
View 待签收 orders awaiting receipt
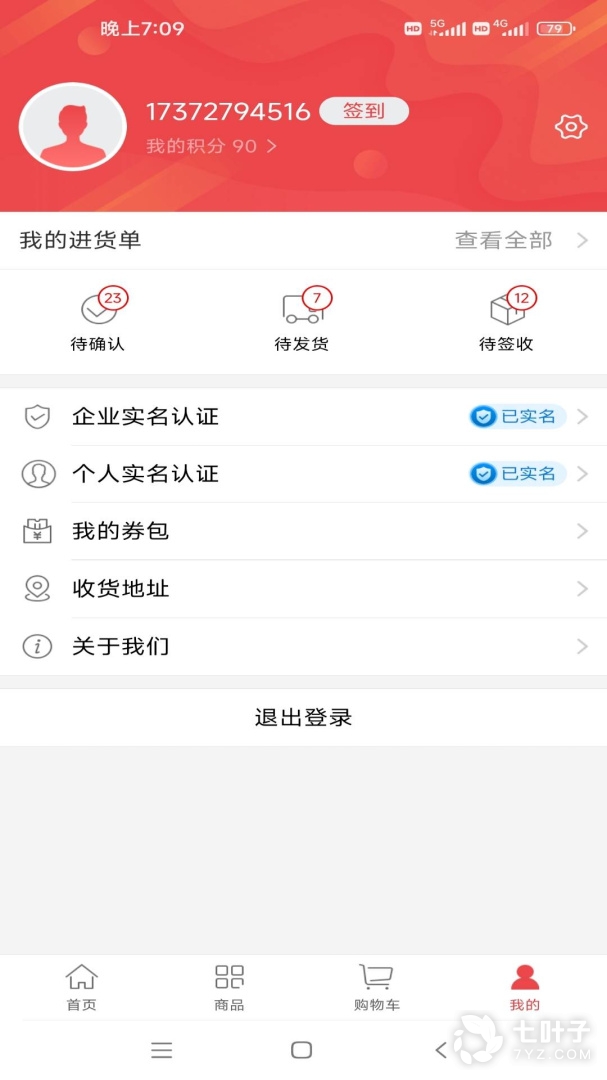click(x=506, y=322)
